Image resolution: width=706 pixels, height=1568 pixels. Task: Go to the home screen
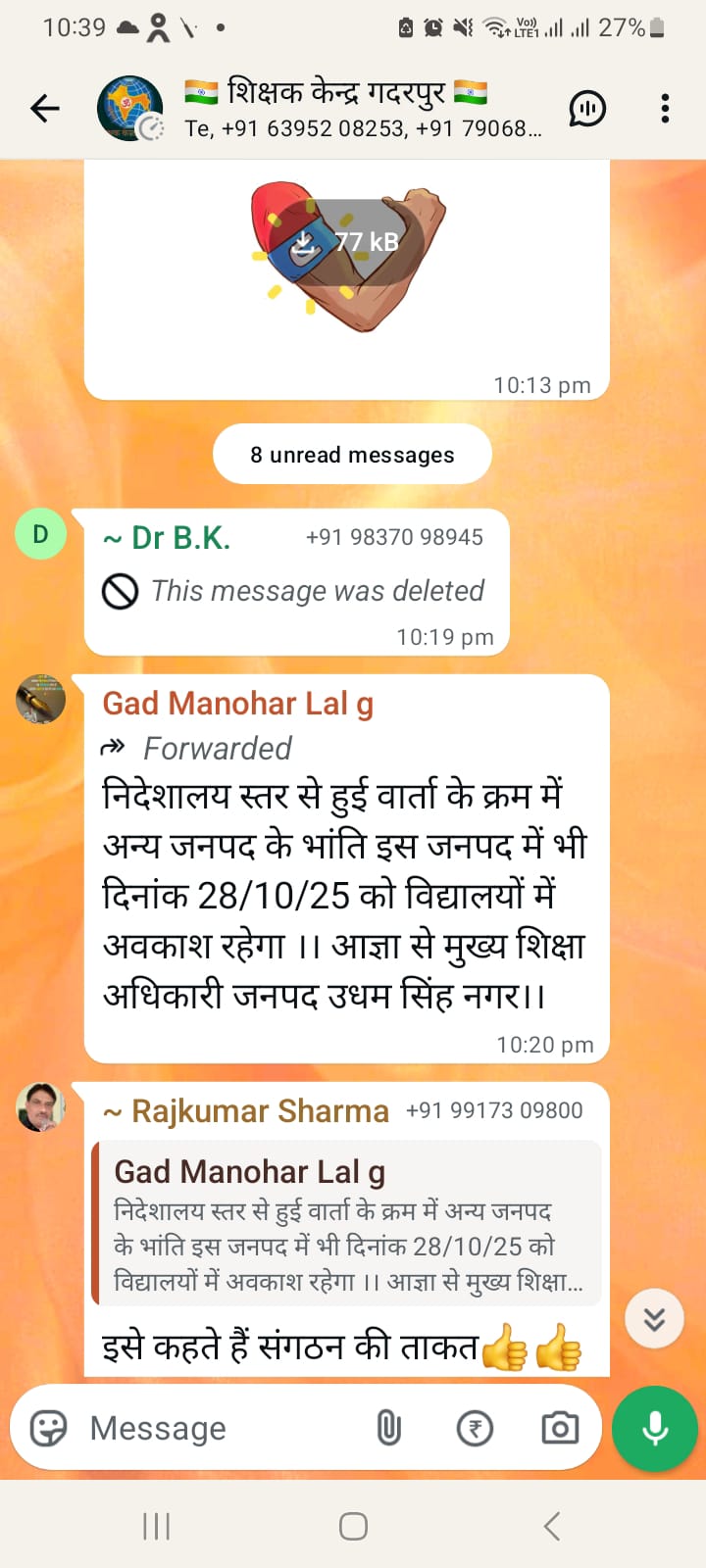coord(353,1526)
